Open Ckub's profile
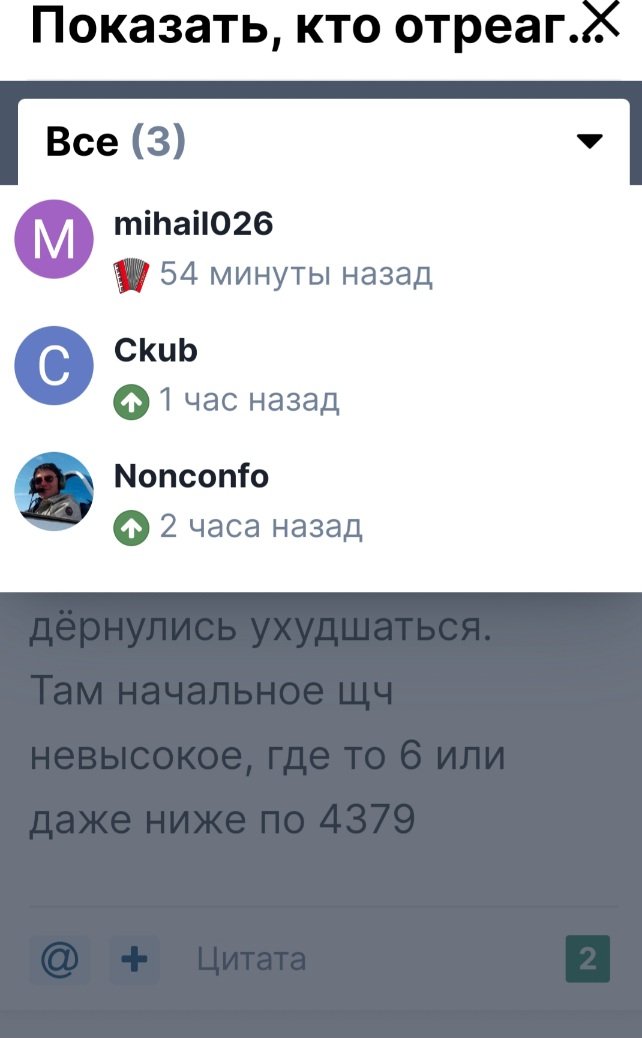 pyautogui.click(x=156, y=350)
